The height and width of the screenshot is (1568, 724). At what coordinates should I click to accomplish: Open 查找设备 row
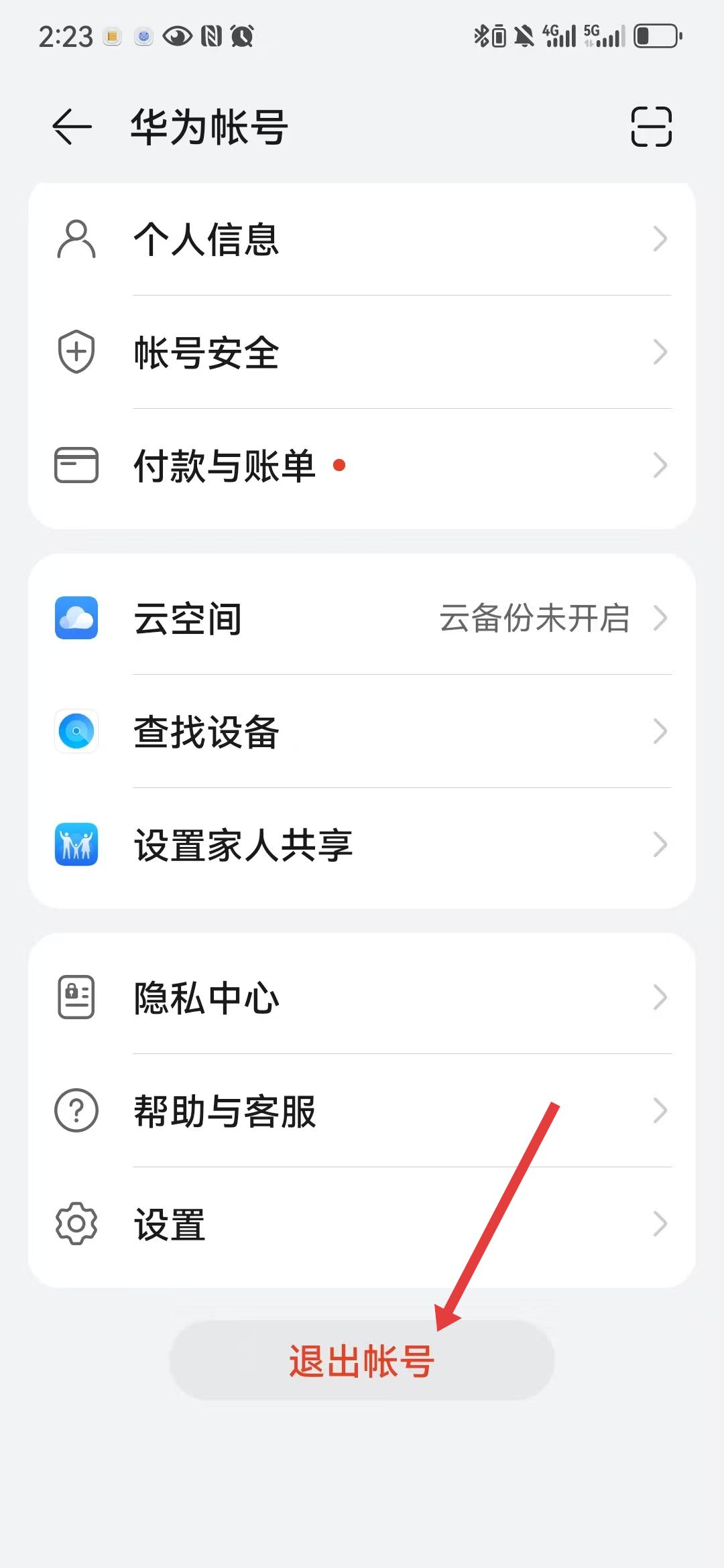coord(362,731)
